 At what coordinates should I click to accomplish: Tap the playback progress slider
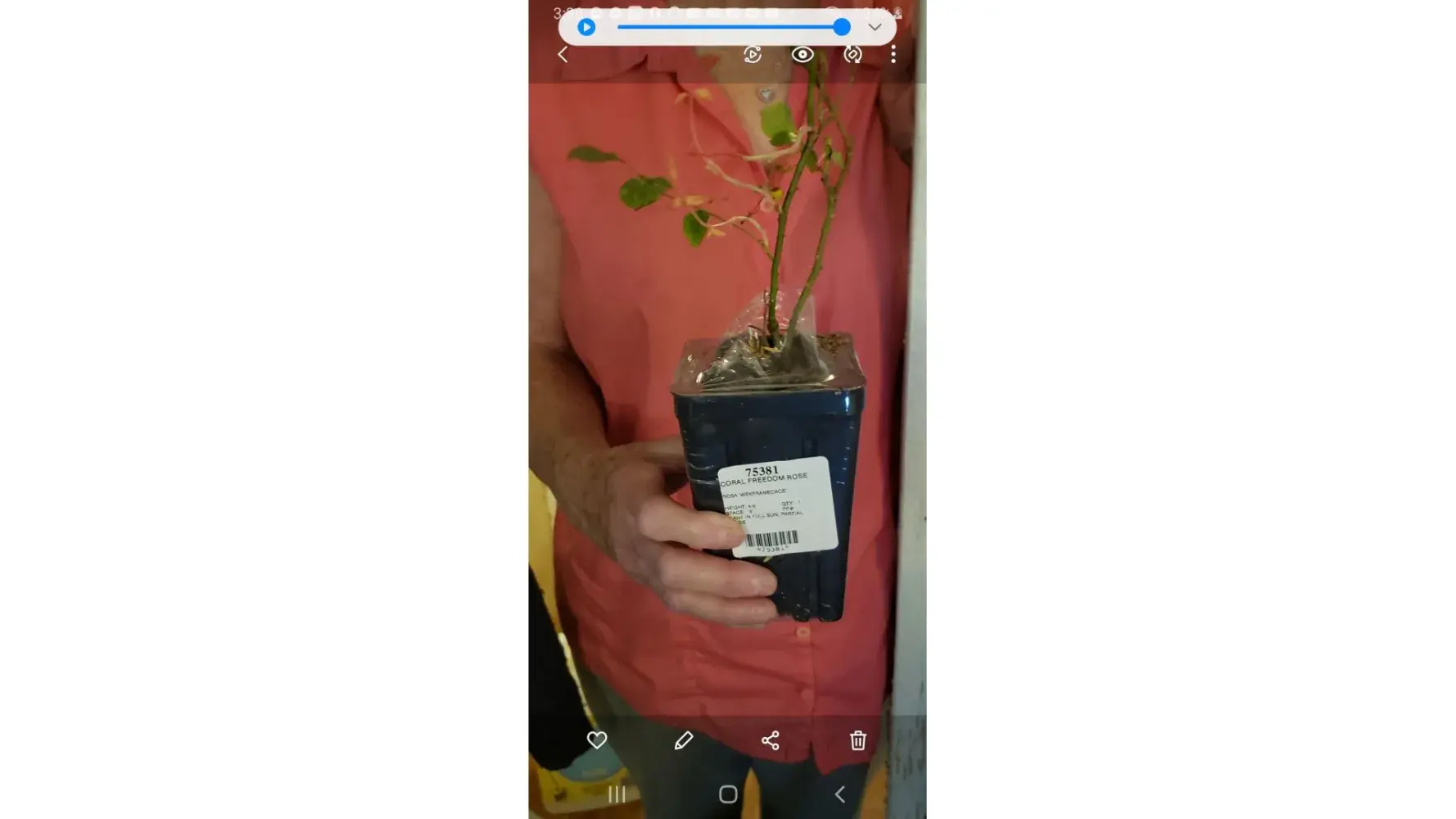coord(729,27)
